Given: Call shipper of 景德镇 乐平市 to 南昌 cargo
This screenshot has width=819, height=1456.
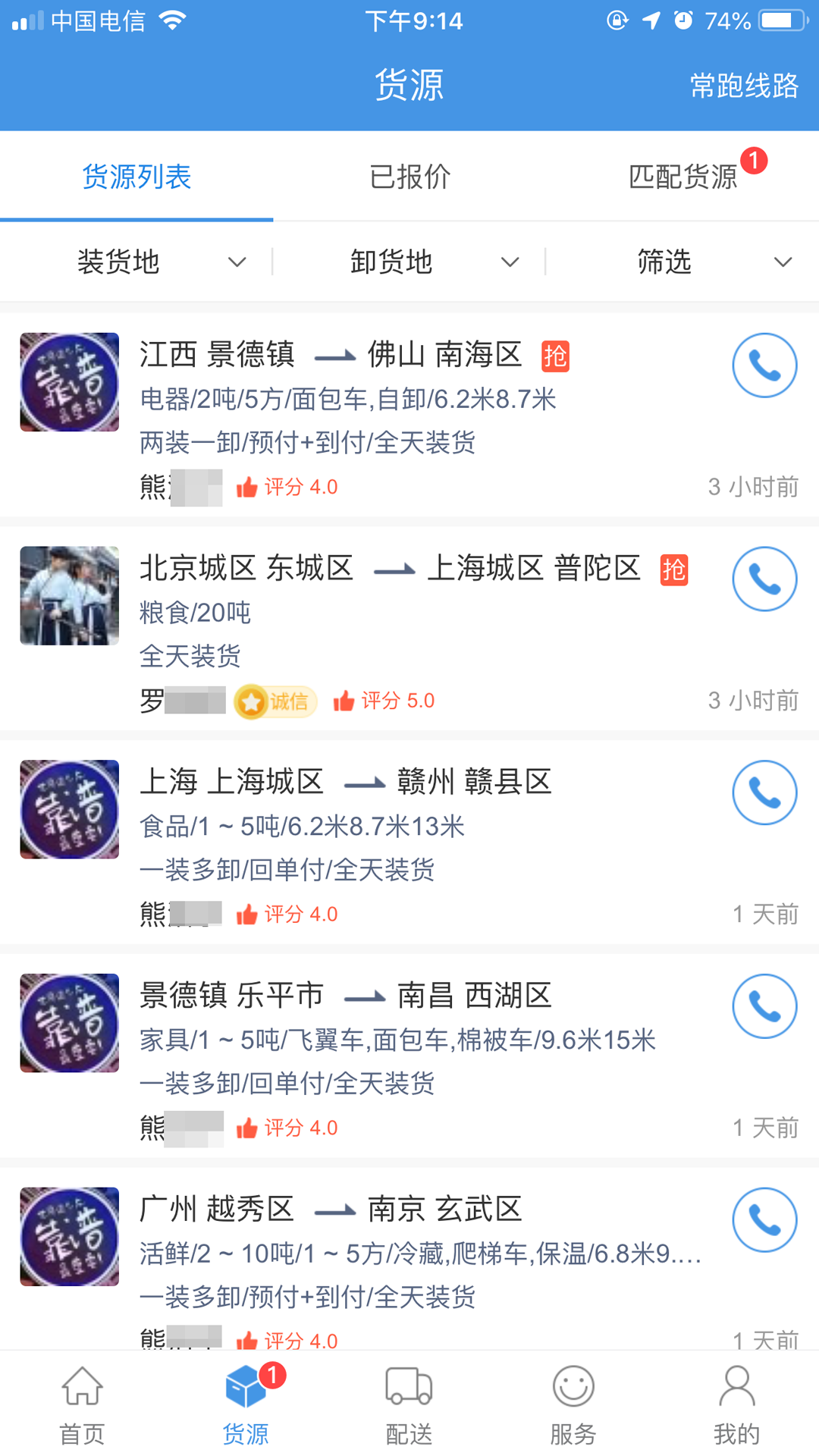Looking at the screenshot, I should [x=764, y=1006].
